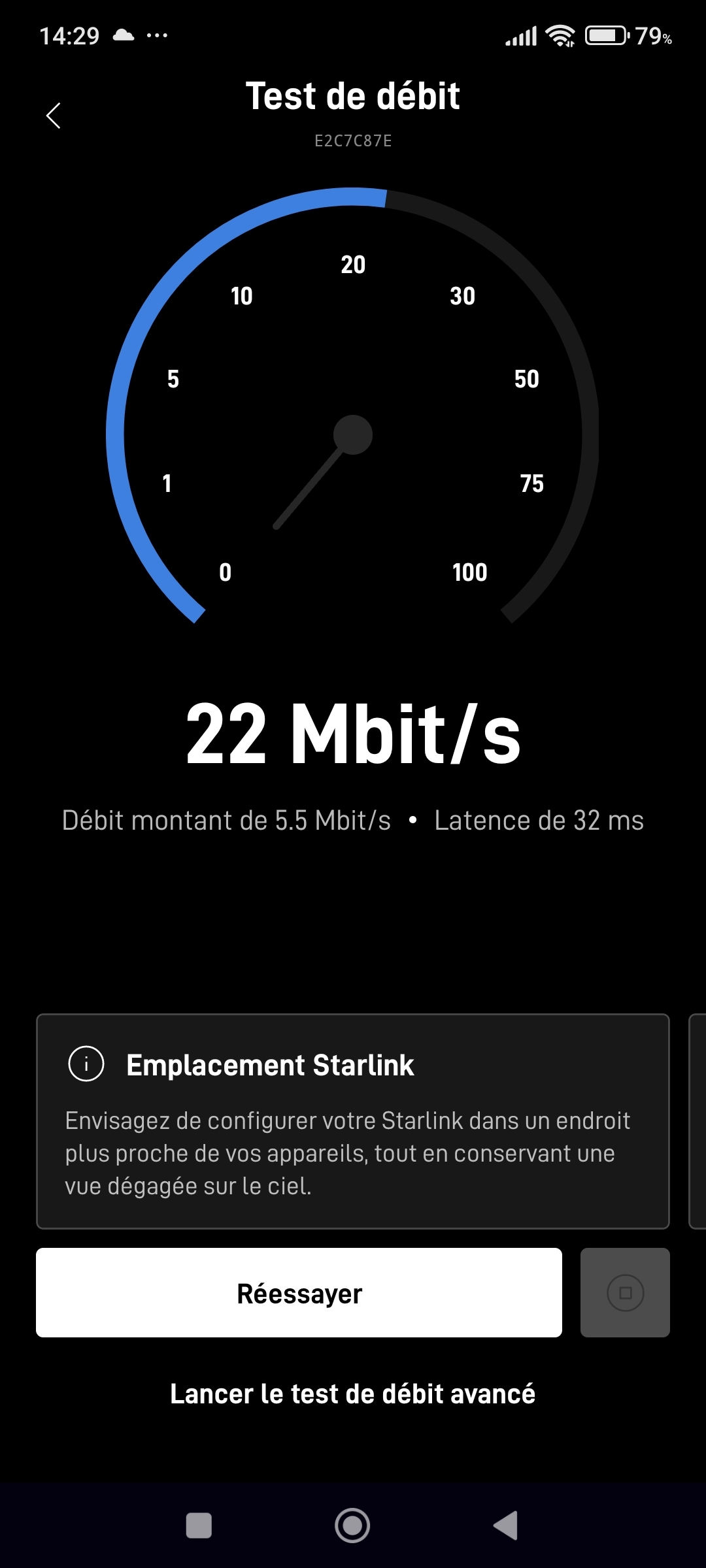The width and height of the screenshot is (706, 1568).
Task: Go back from the Test de débit screen
Action: pos(54,116)
